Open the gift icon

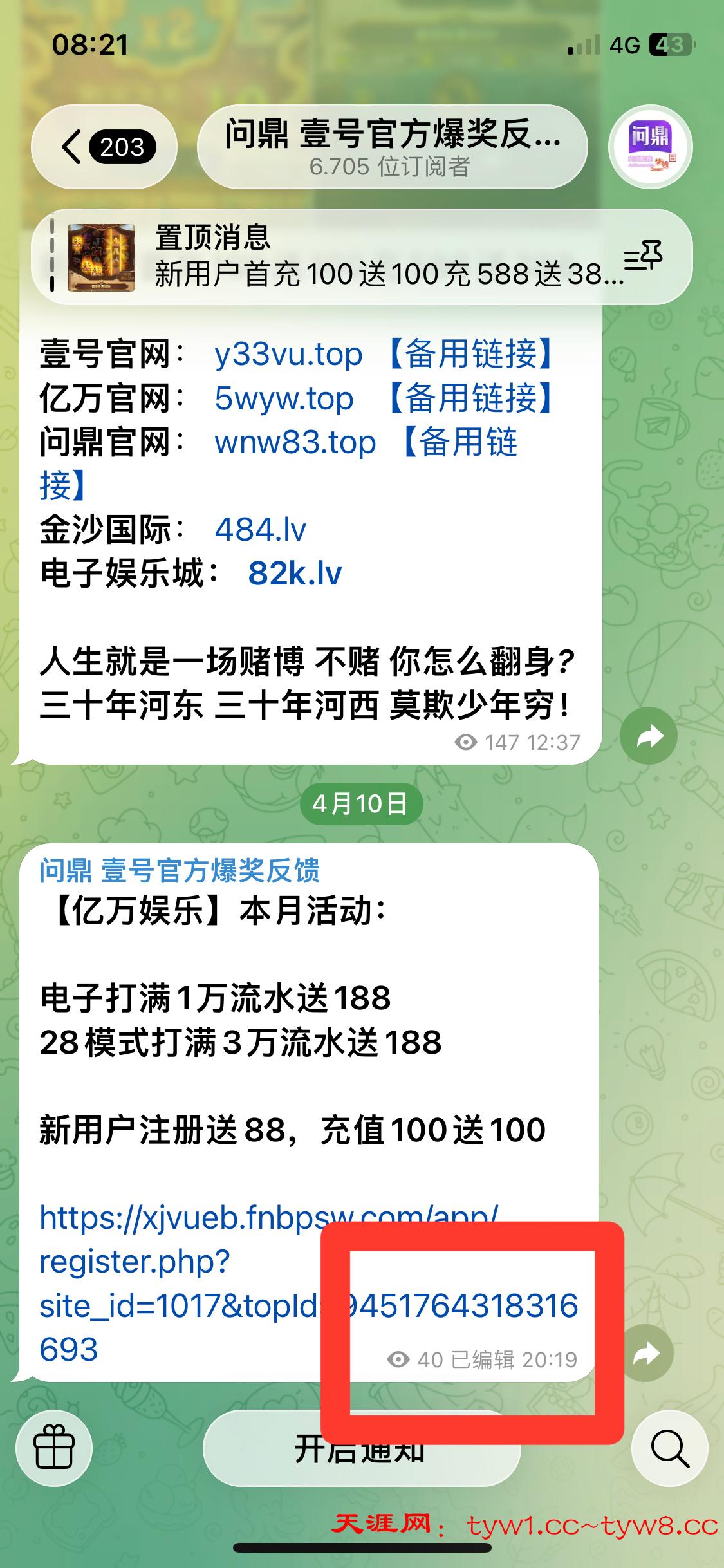[x=54, y=1450]
